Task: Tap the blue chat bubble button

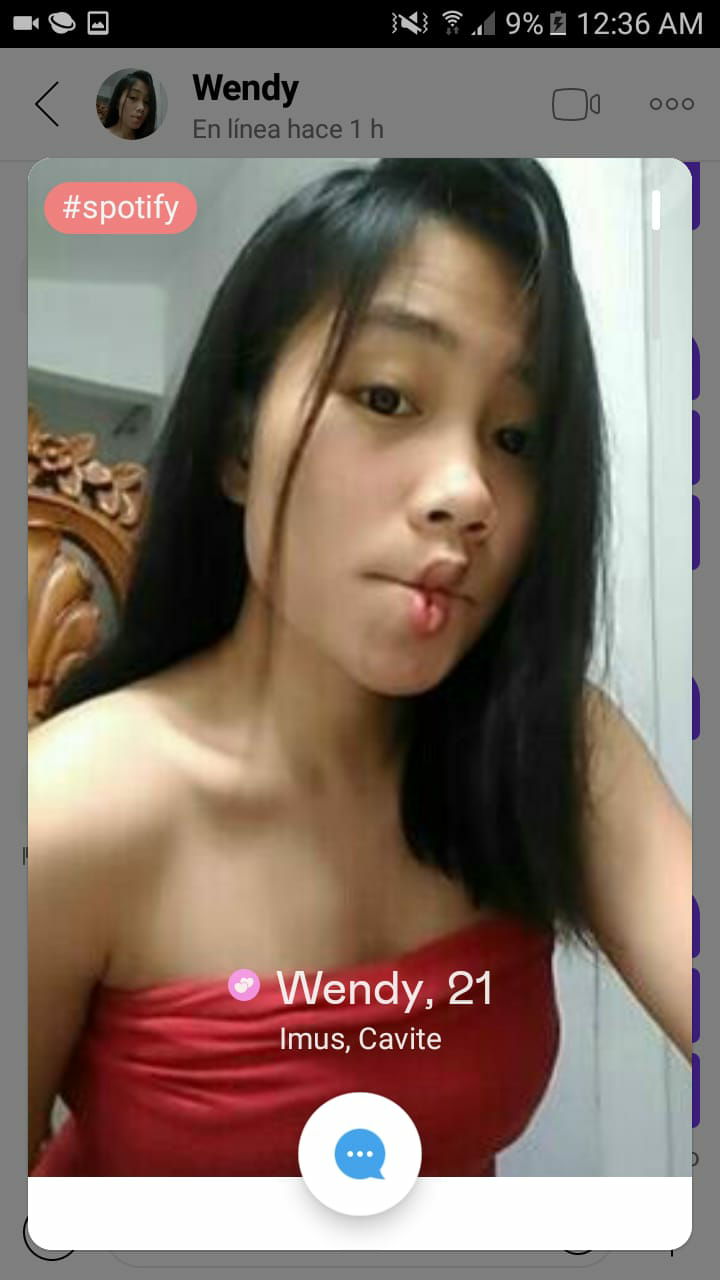Action: pyautogui.click(x=360, y=1154)
